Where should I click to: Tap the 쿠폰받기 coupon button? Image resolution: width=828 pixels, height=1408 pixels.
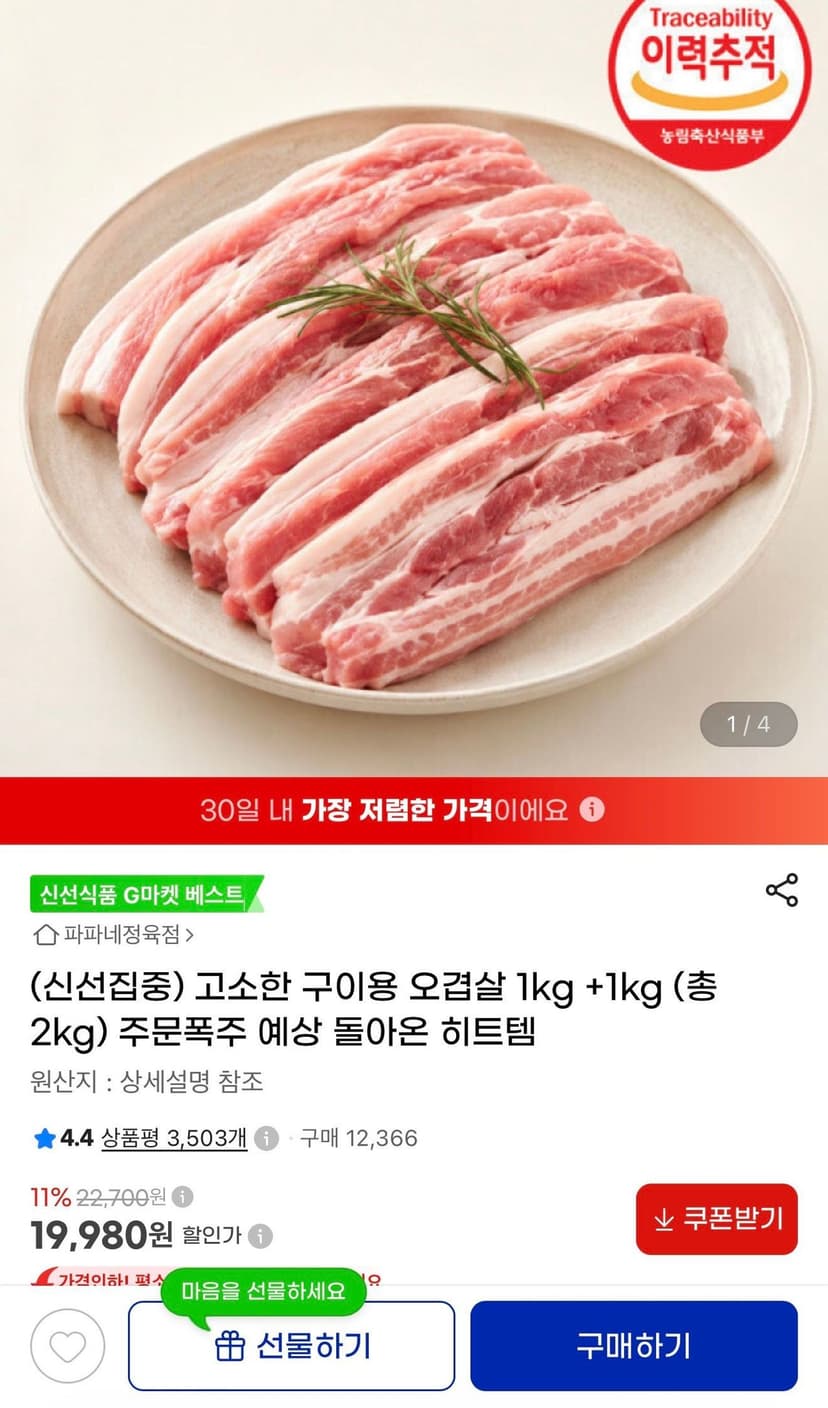717,1219
